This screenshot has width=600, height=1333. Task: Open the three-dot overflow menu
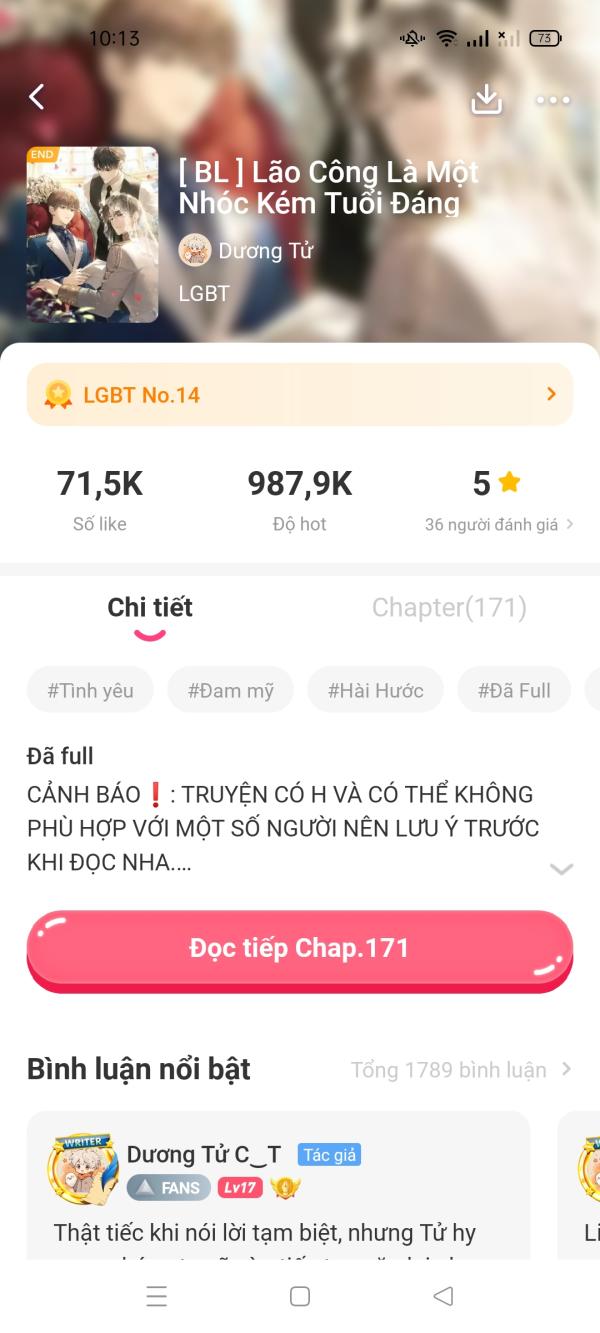(x=552, y=100)
